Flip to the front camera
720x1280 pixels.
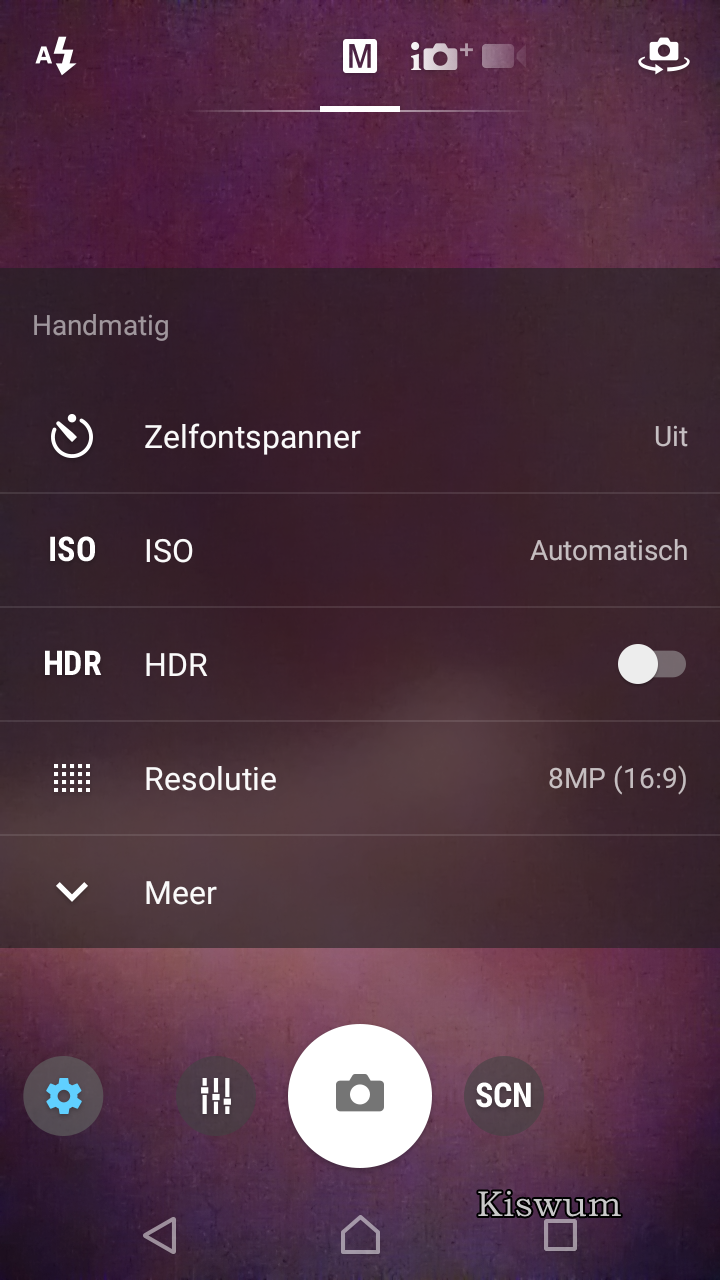coord(664,56)
